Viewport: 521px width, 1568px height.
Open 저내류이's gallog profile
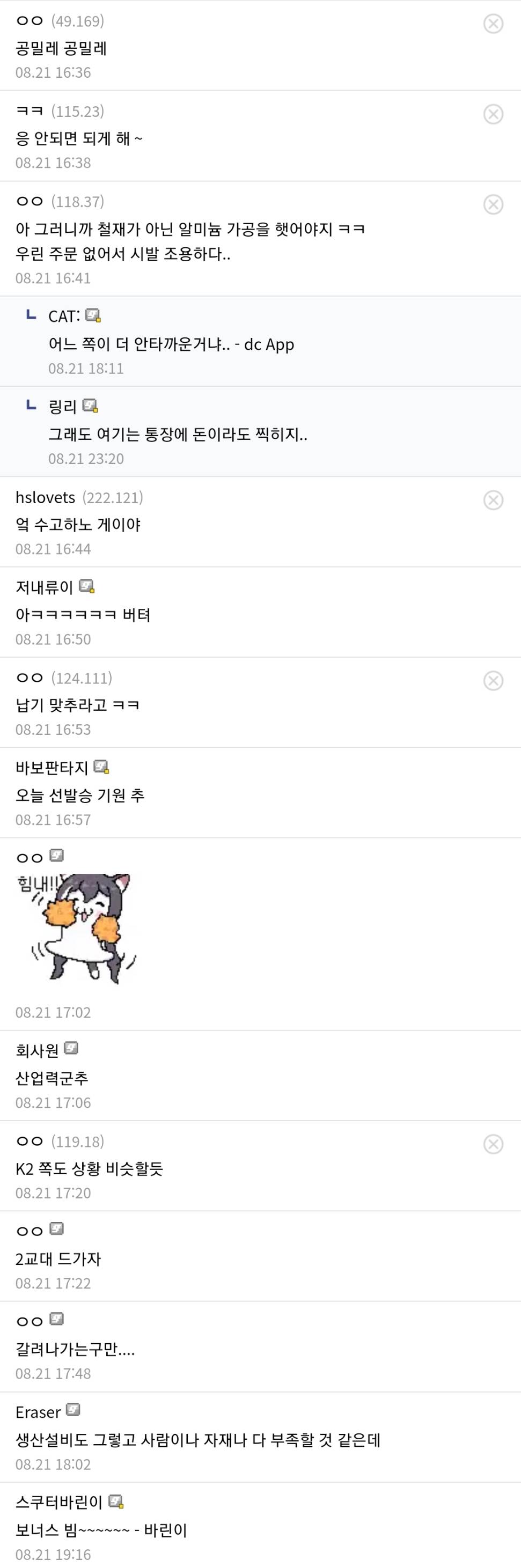tap(45, 587)
